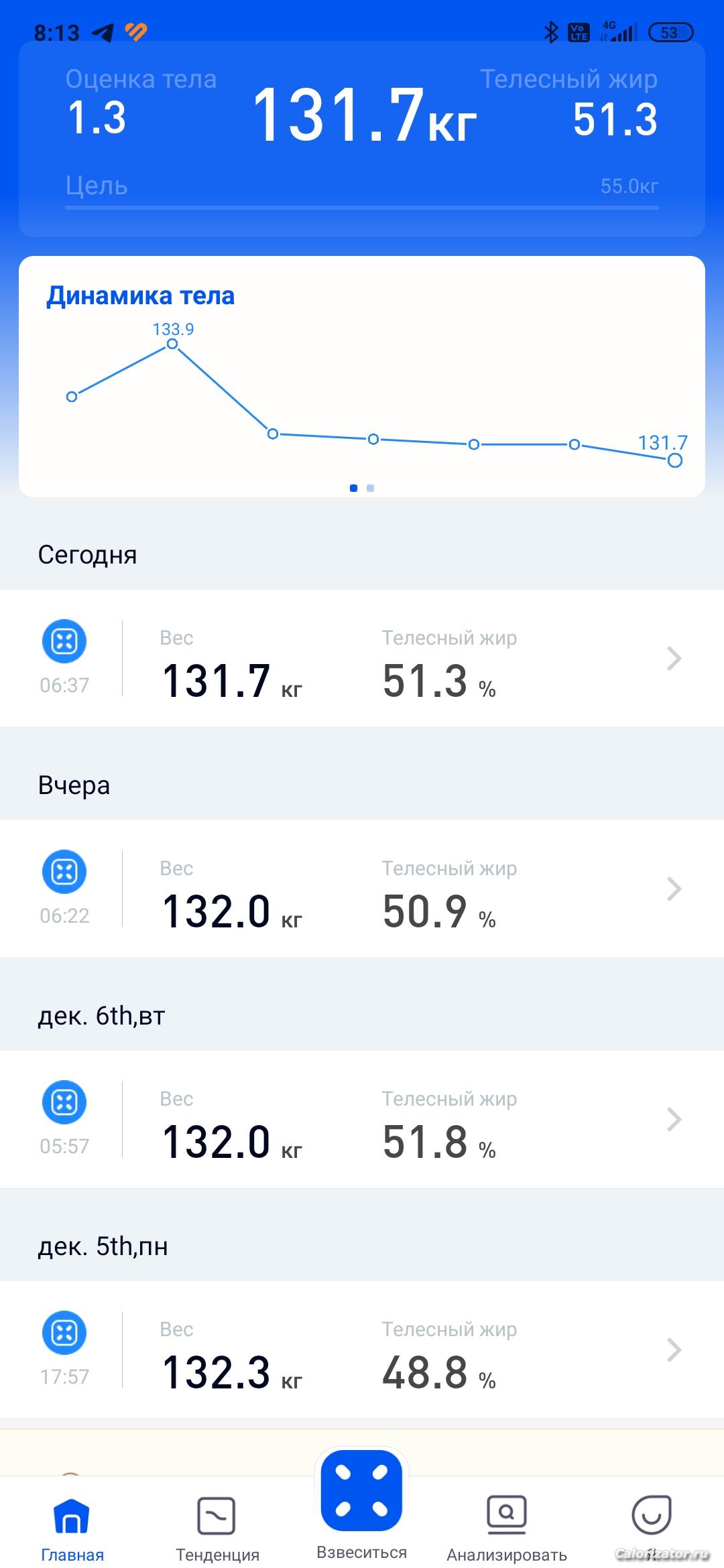Switch to the Тенденция tab

pyautogui.click(x=217, y=1527)
